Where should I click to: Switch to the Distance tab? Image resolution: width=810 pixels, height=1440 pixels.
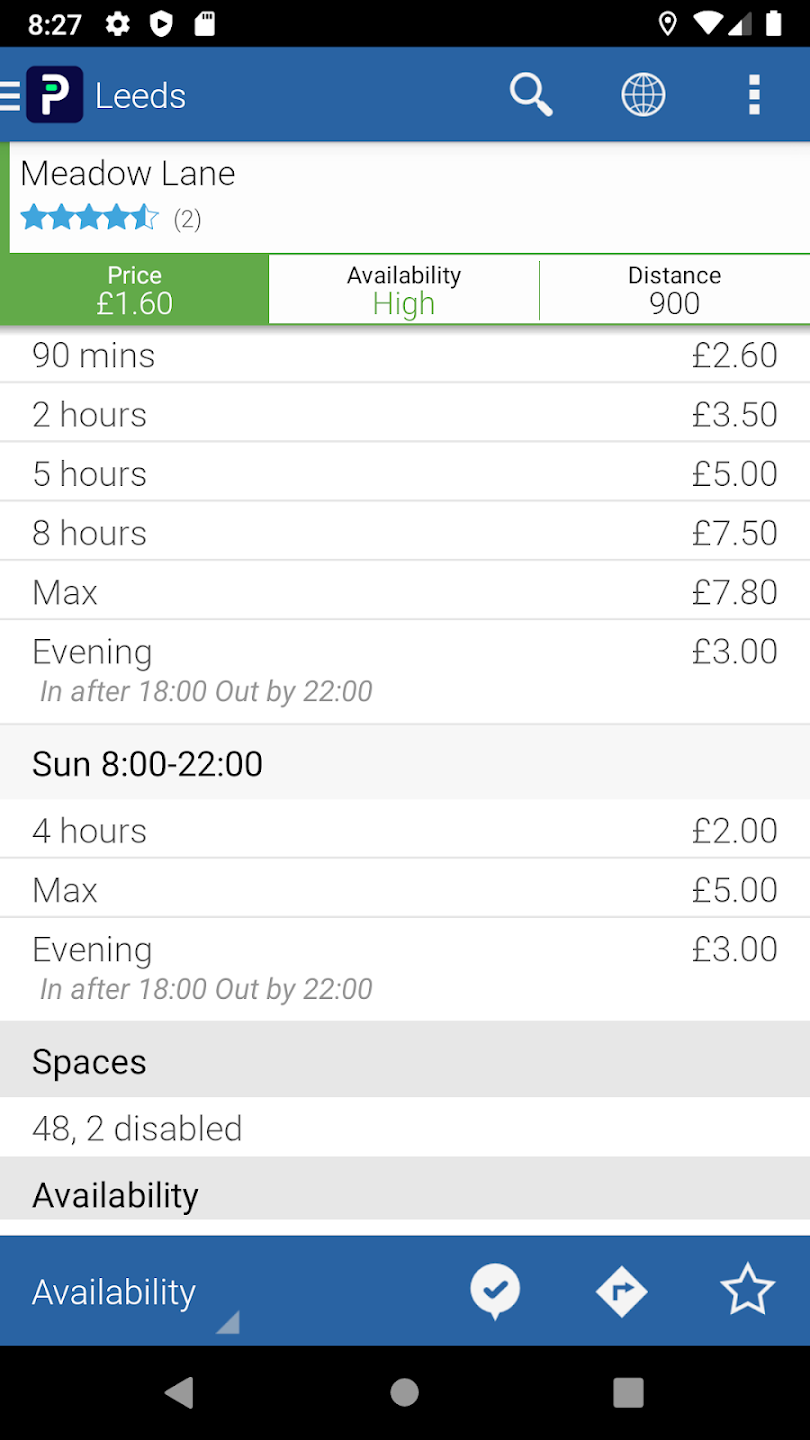pyautogui.click(x=674, y=290)
